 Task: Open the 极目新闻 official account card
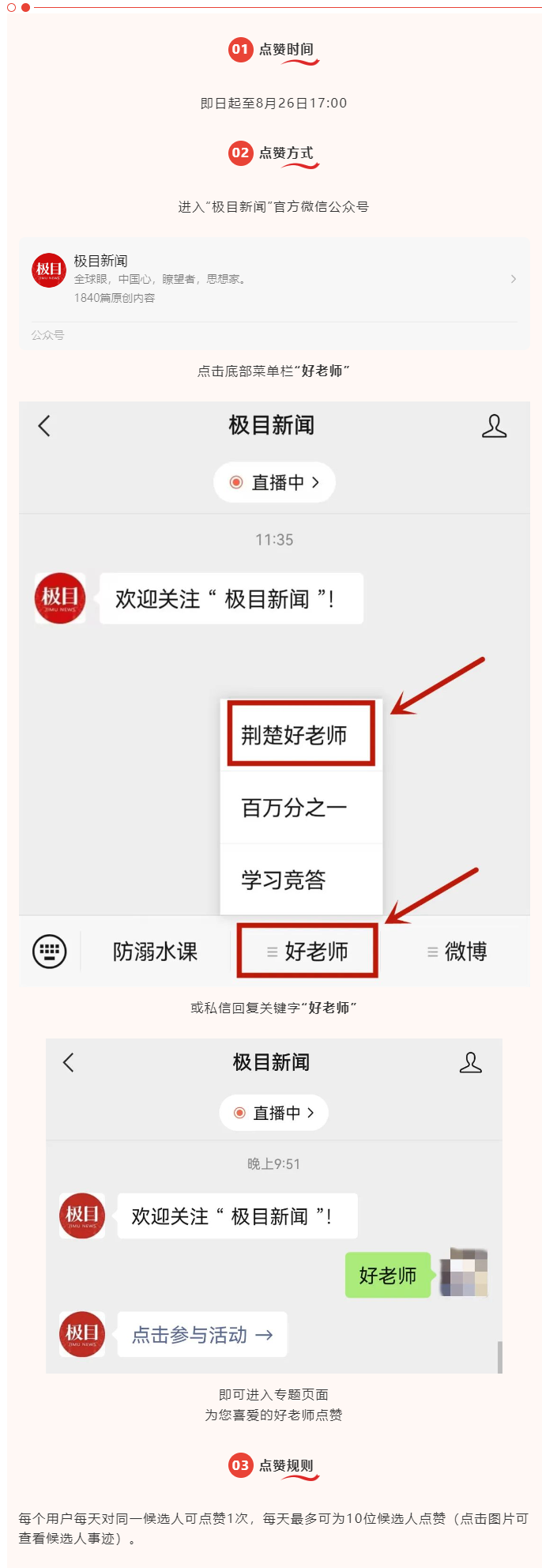pyautogui.click(x=273, y=280)
